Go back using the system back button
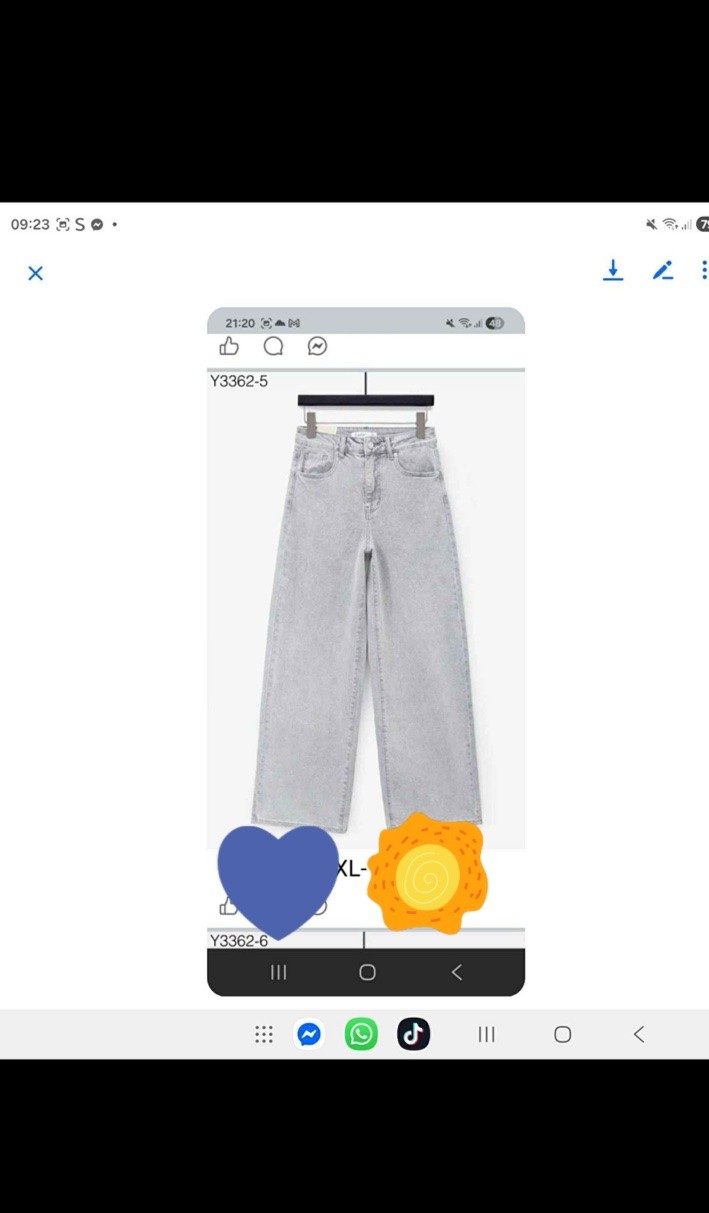 (x=639, y=1035)
